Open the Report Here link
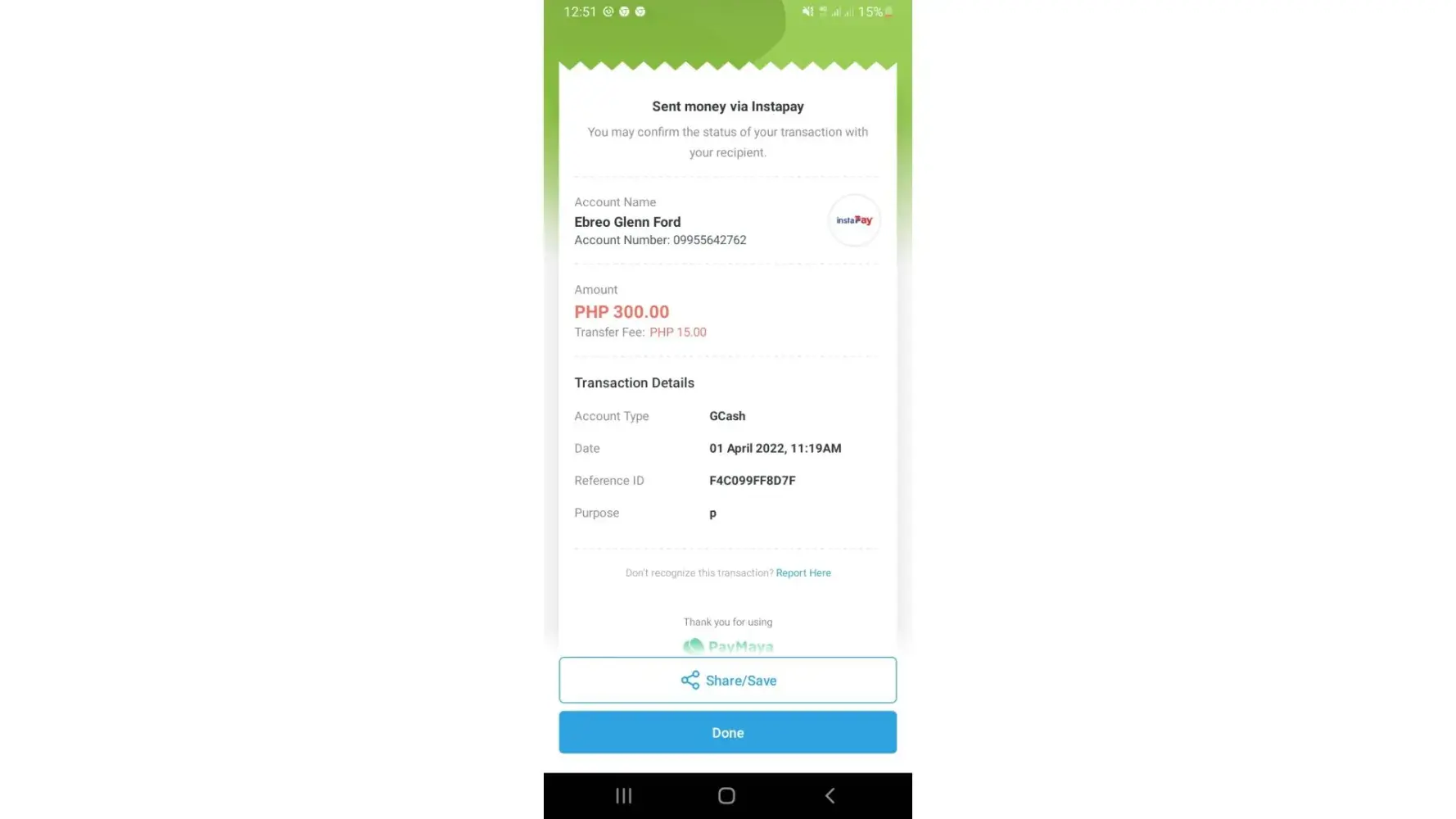This screenshot has width=1456, height=819. point(803,572)
